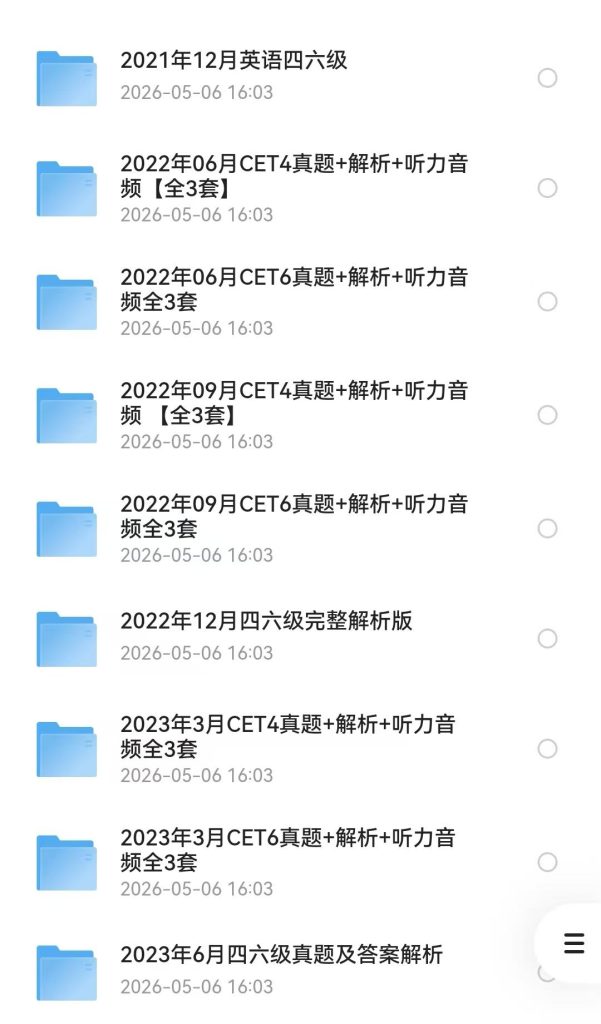Open 2022年12月四六级完整解析版 folder
Image resolution: width=601 pixels, height=1024 pixels.
(x=300, y=638)
